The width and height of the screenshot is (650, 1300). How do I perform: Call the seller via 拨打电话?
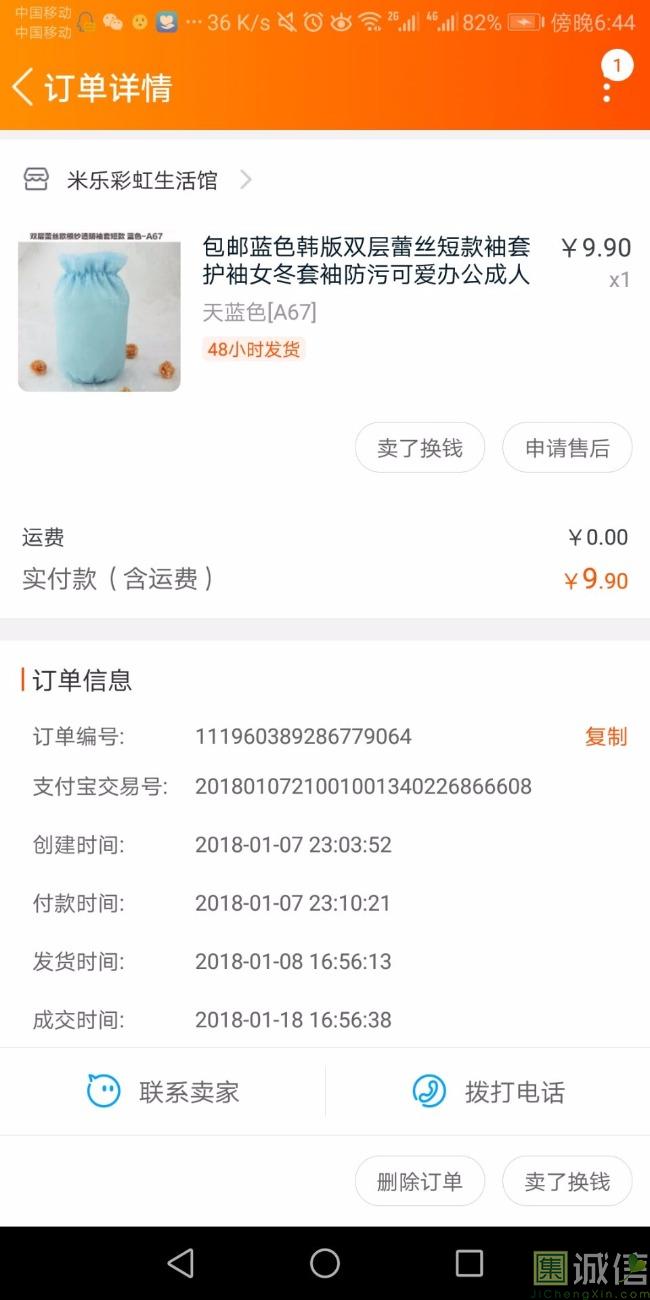488,1091
